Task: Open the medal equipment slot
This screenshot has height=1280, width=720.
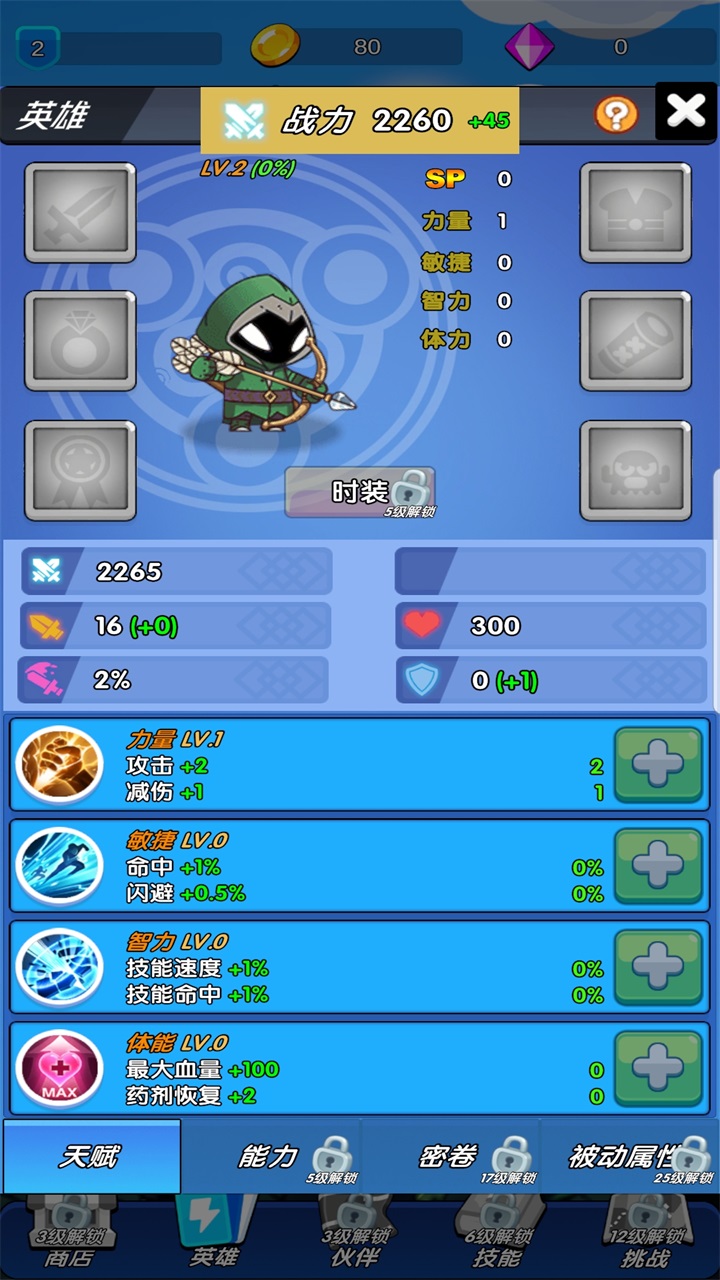Action: pos(80,470)
